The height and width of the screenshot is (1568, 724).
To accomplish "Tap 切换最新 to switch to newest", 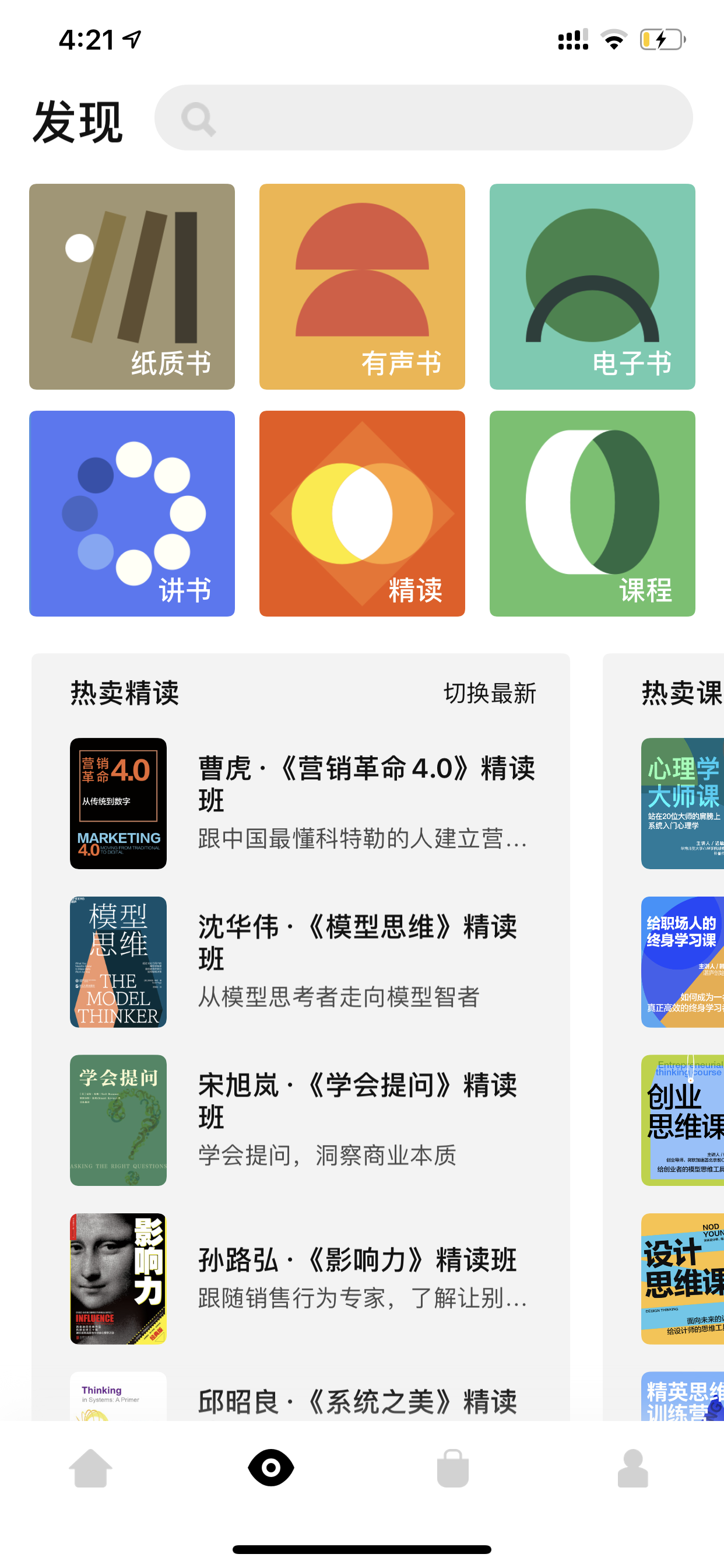I will pyautogui.click(x=490, y=694).
